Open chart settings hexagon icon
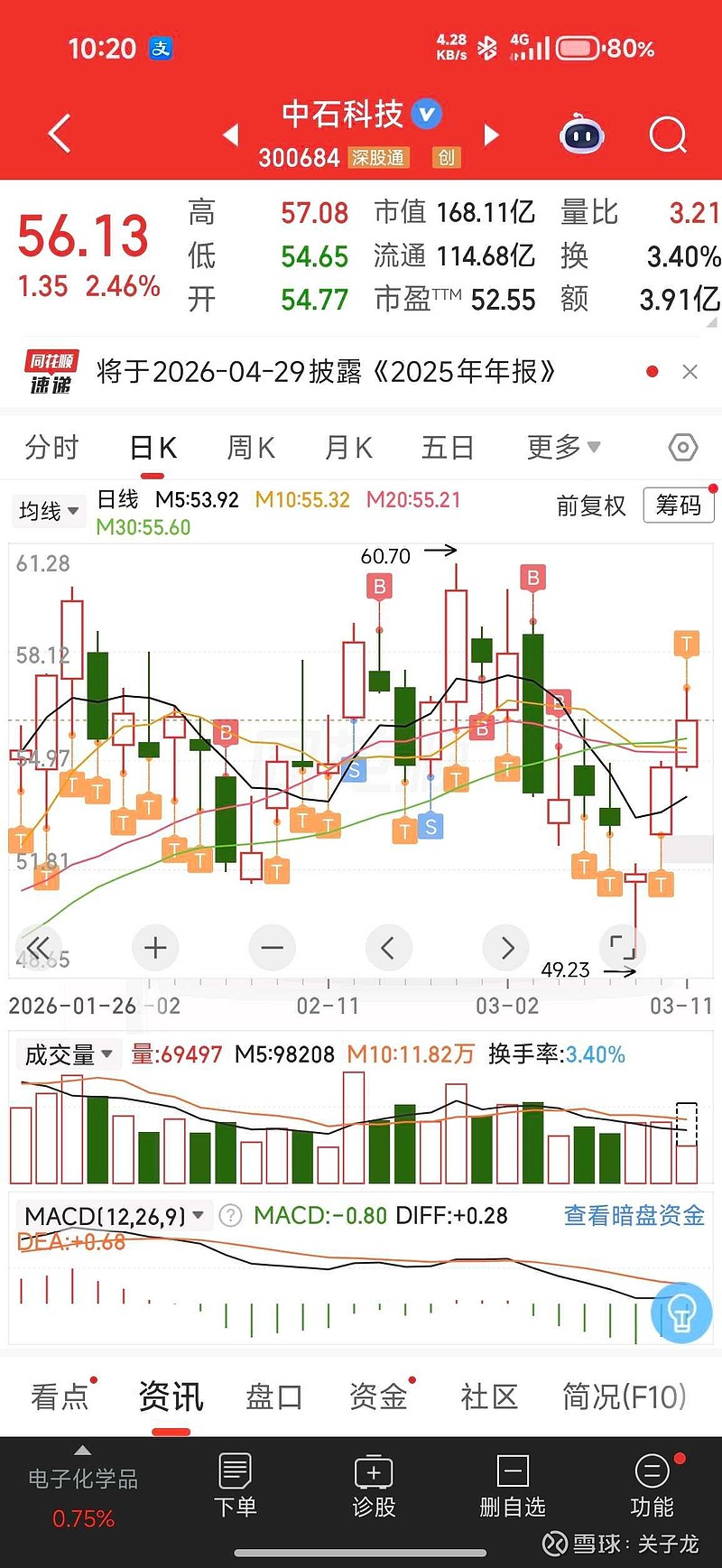Screen dimensions: 722x1568 pos(683,448)
